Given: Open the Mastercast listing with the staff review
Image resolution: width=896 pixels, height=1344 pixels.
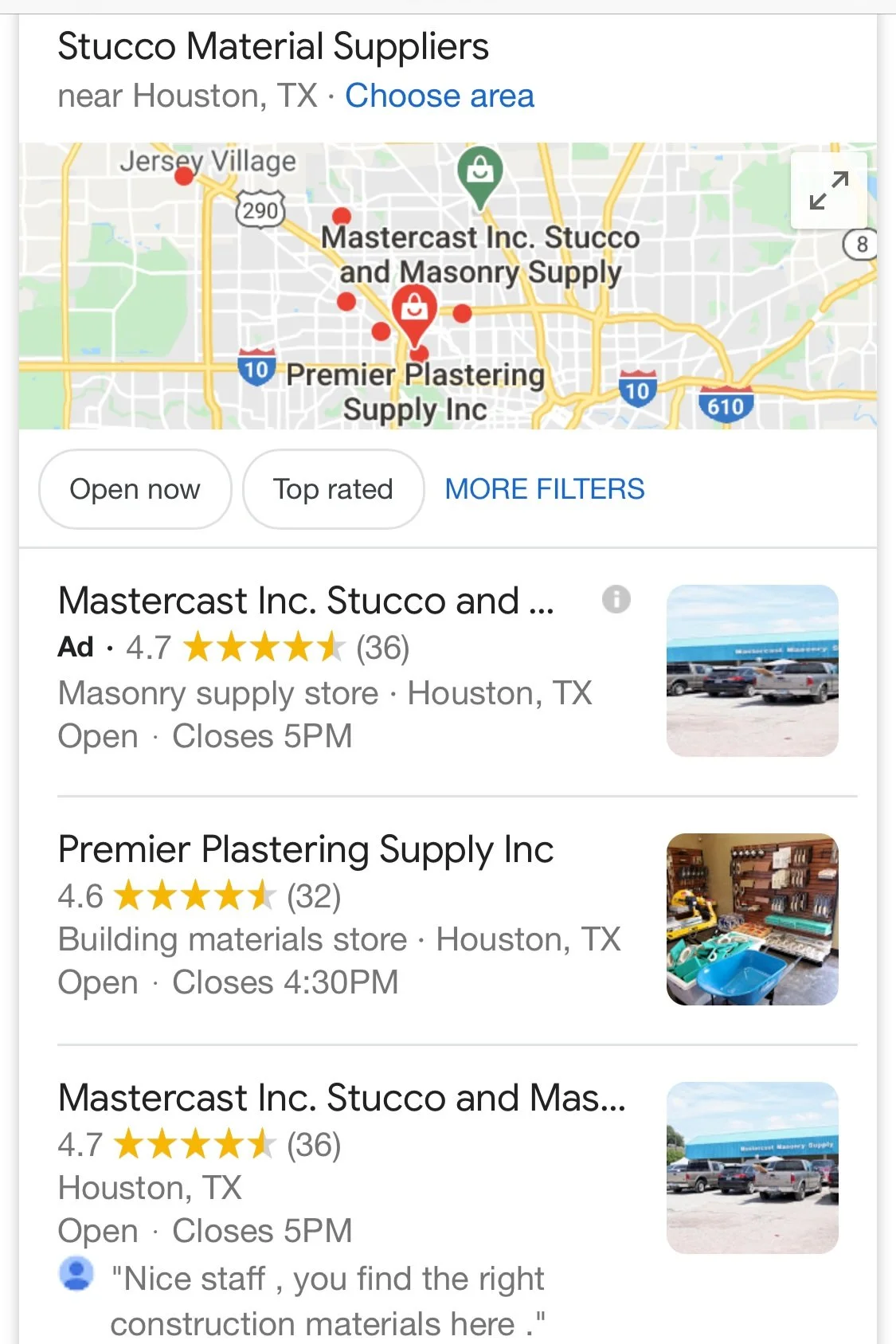Looking at the screenshot, I should coord(341,1098).
